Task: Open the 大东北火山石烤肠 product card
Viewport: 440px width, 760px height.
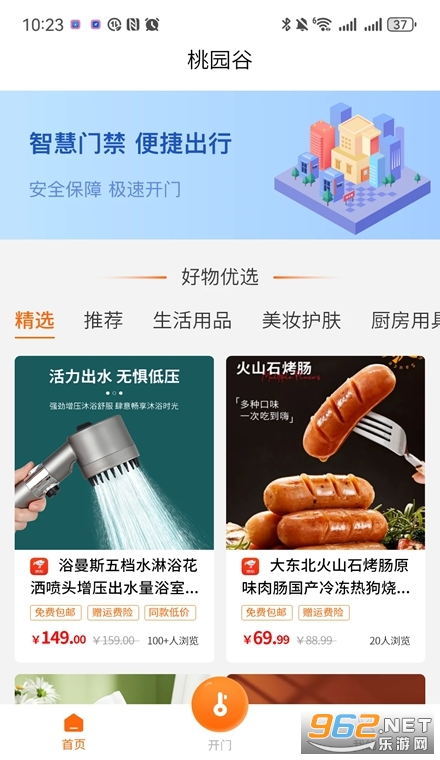Action: coord(326,509)
